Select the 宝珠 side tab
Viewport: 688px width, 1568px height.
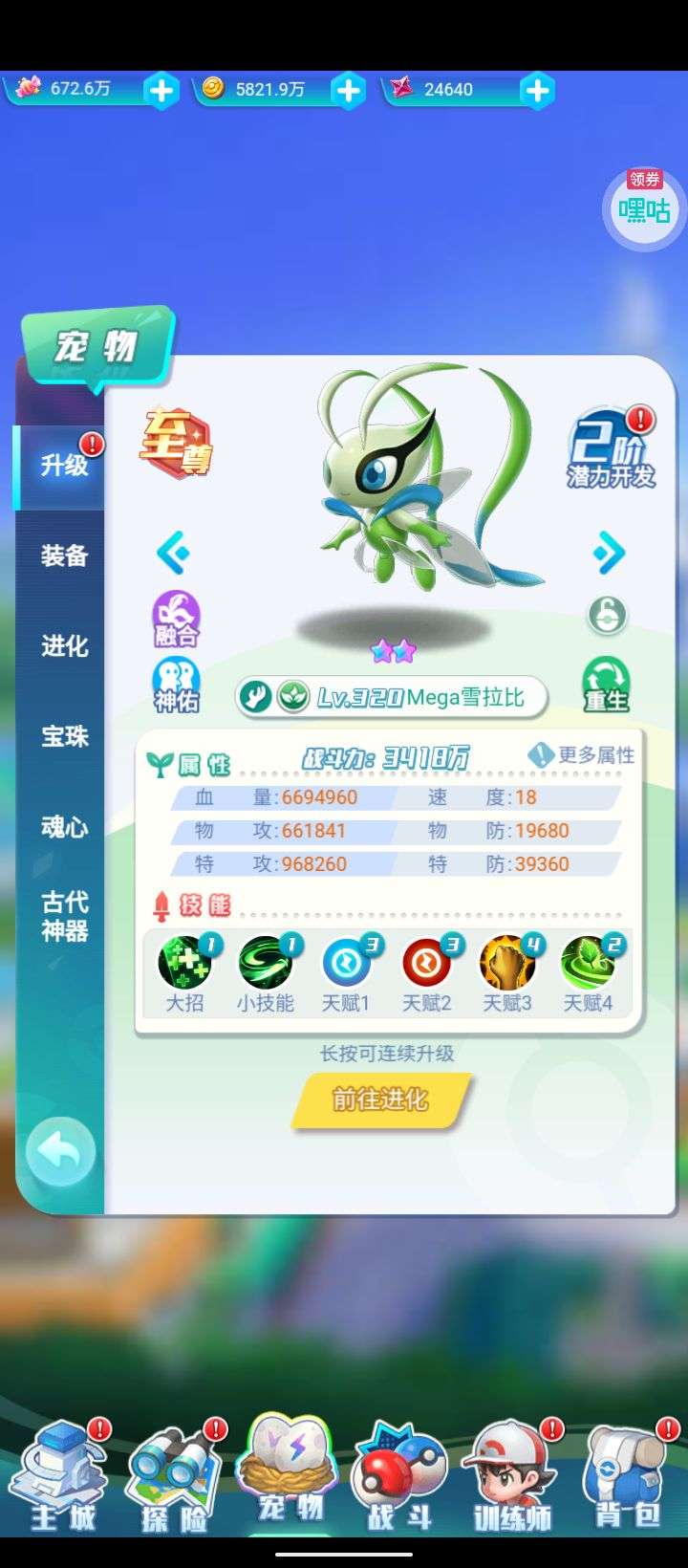coord(64,737)
